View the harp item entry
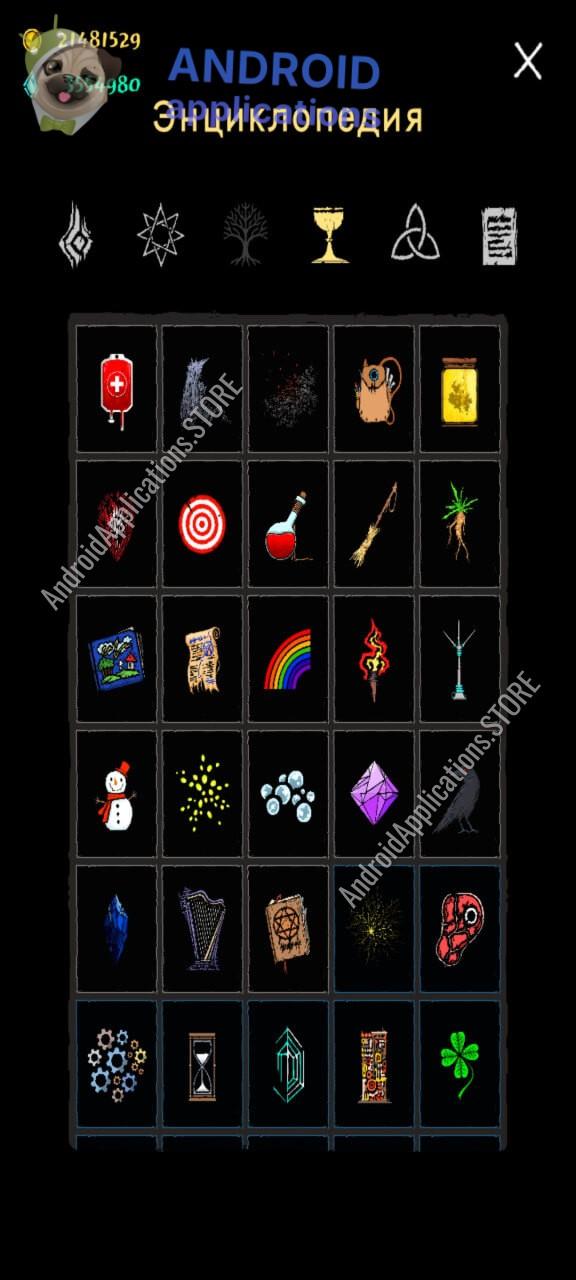The height and width of the screenshot is (1280, 576). tap(202, 929)
